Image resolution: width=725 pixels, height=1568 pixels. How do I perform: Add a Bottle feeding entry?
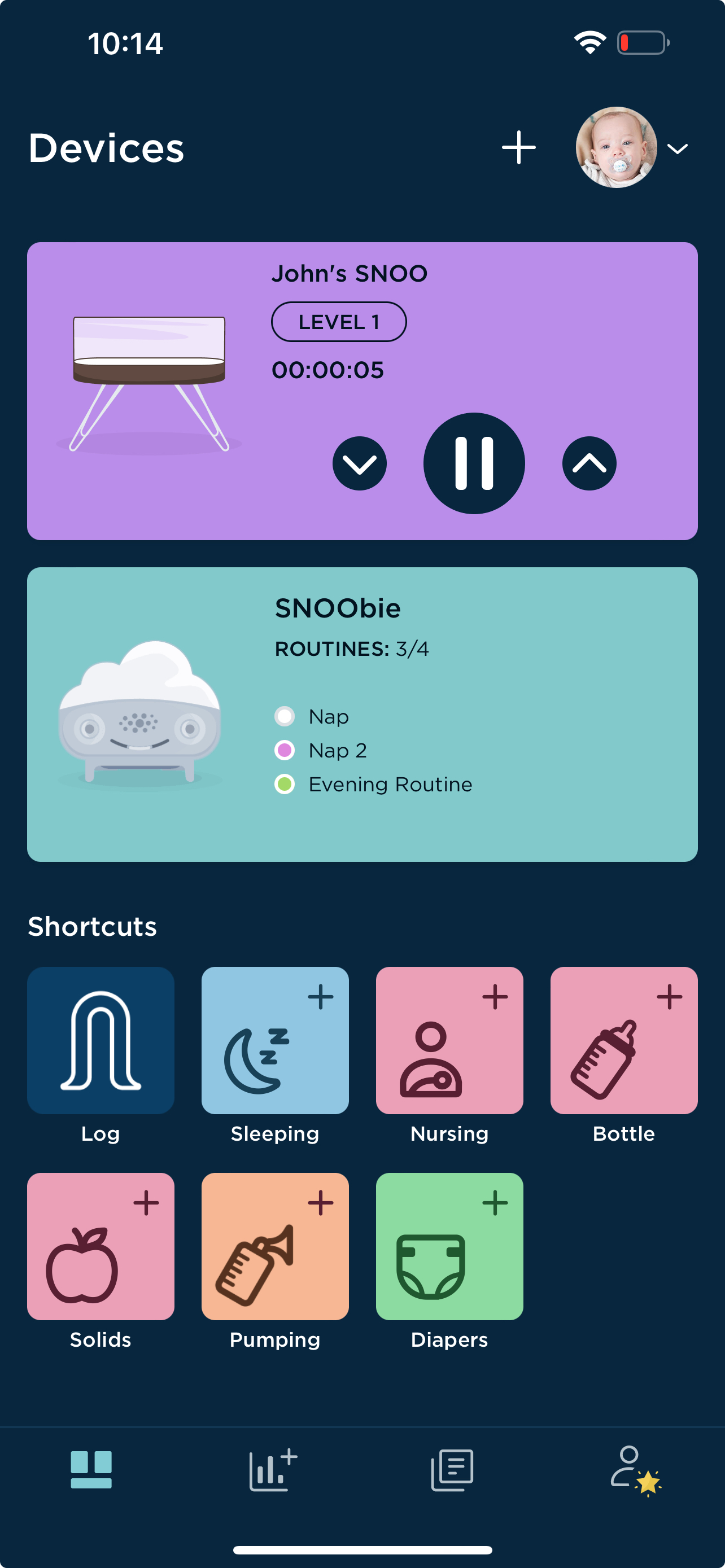point(623,1040)
